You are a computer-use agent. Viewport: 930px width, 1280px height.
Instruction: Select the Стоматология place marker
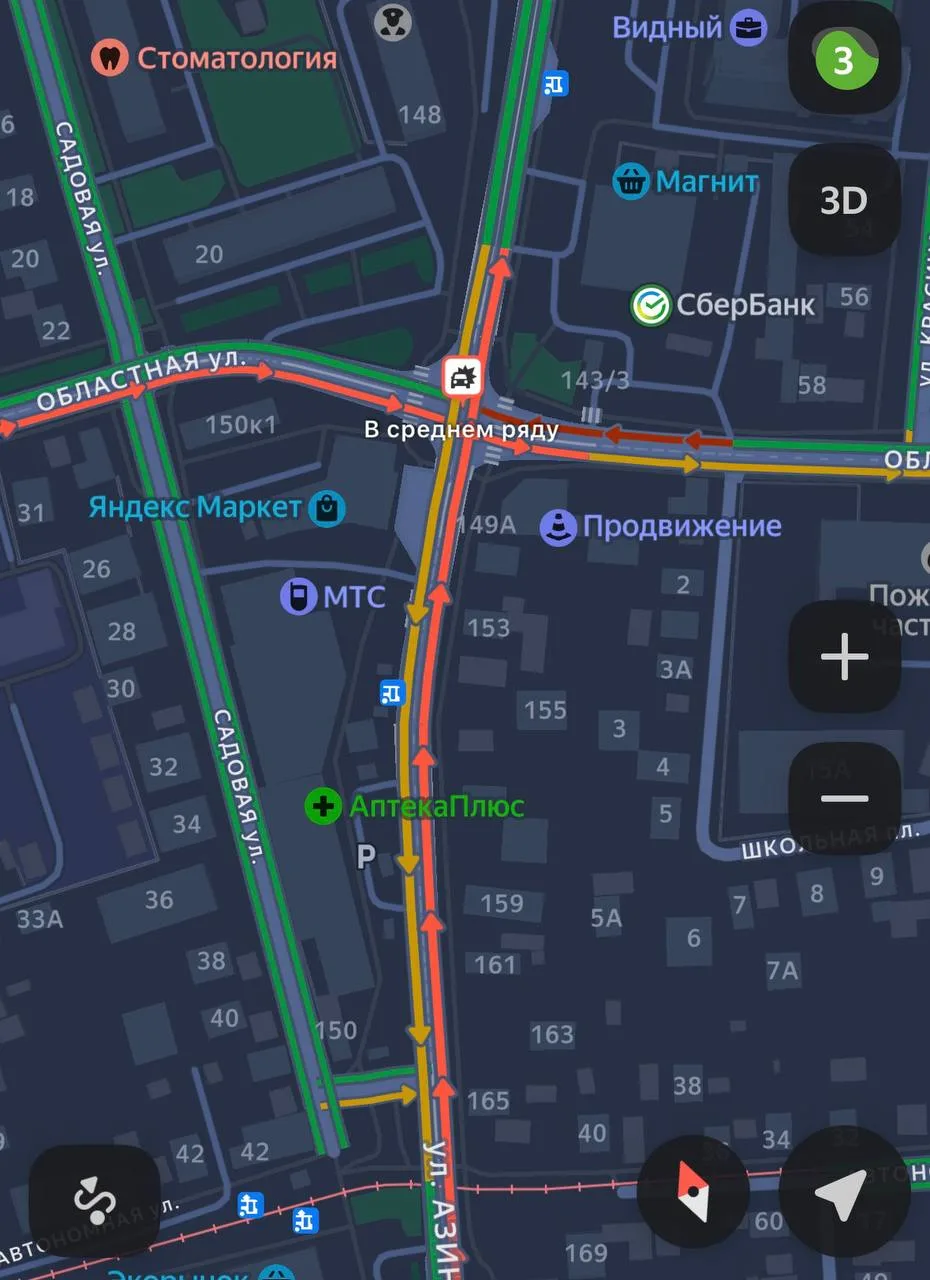click(109, 58)
